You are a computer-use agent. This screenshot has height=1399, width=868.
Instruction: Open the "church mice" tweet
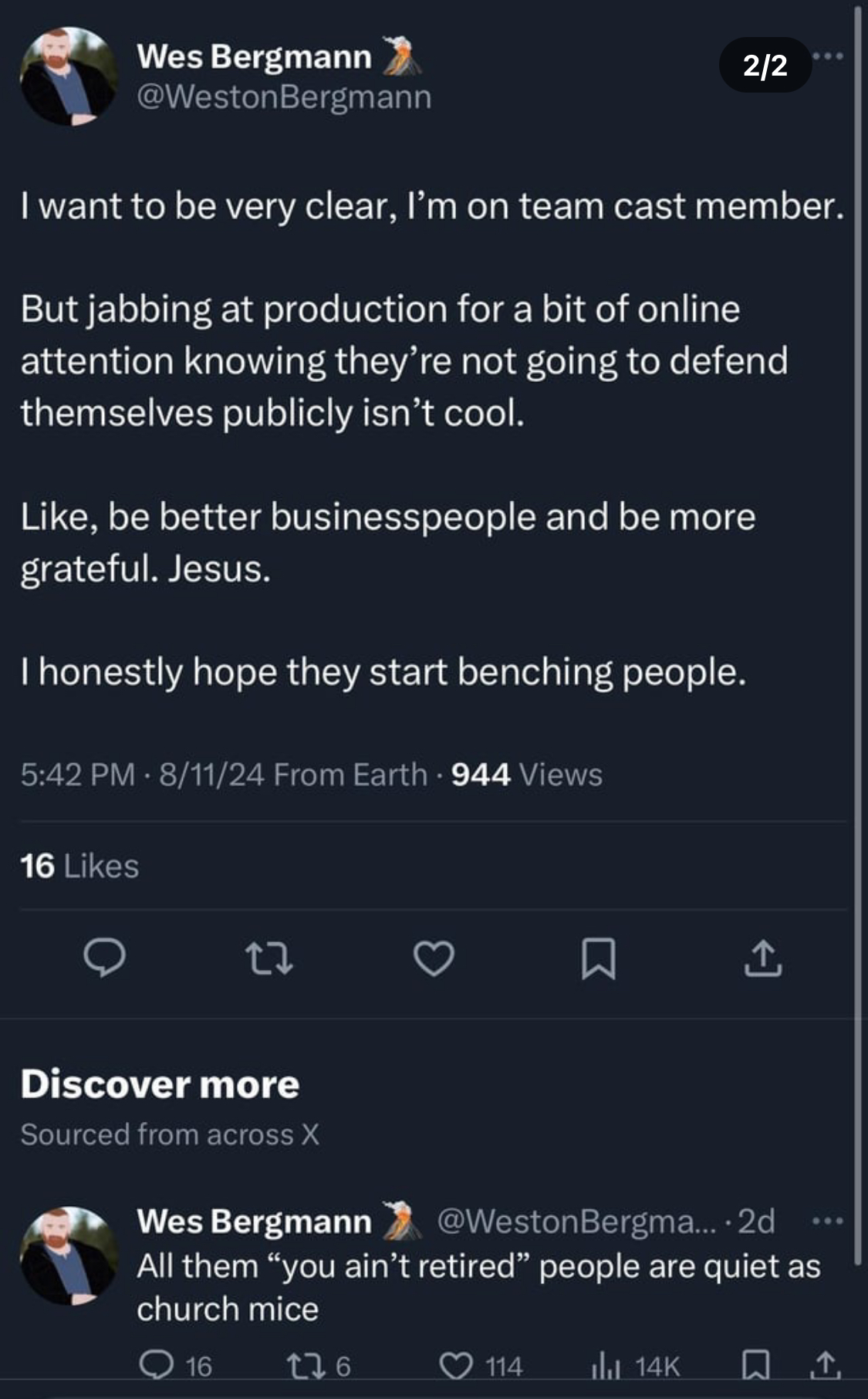478,1287
